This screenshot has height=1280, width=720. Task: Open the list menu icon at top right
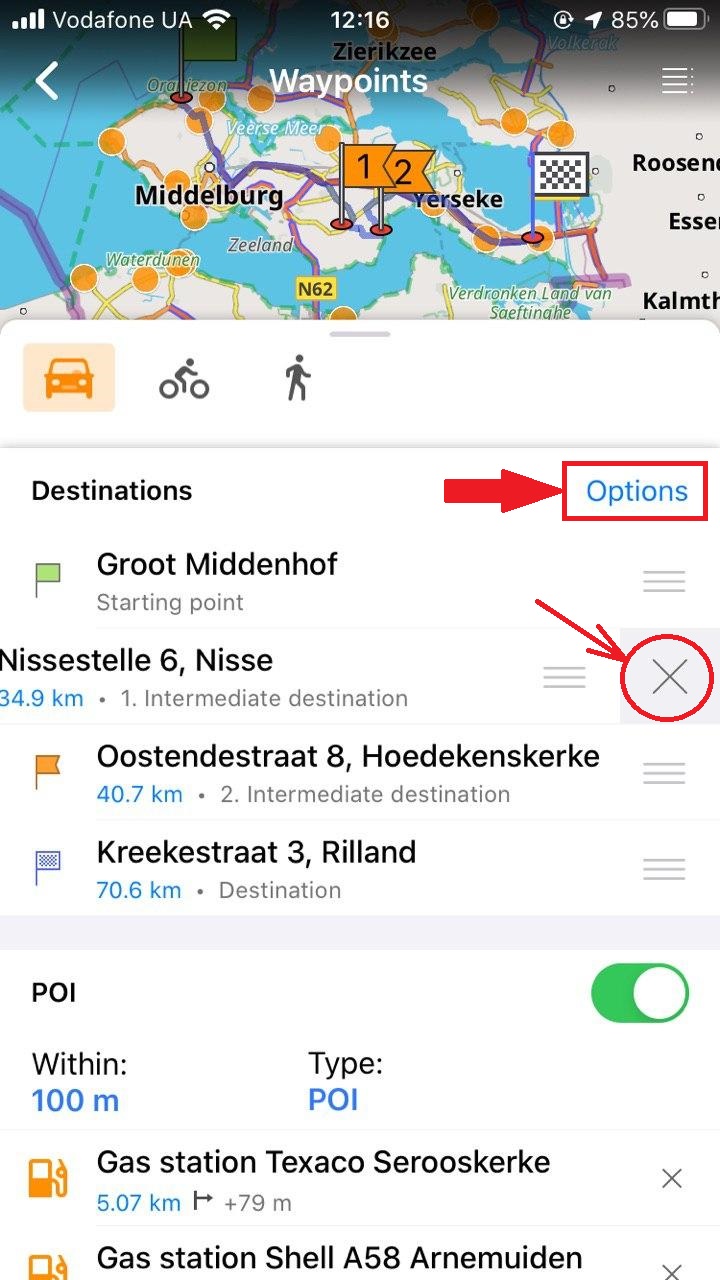[677, 81]
